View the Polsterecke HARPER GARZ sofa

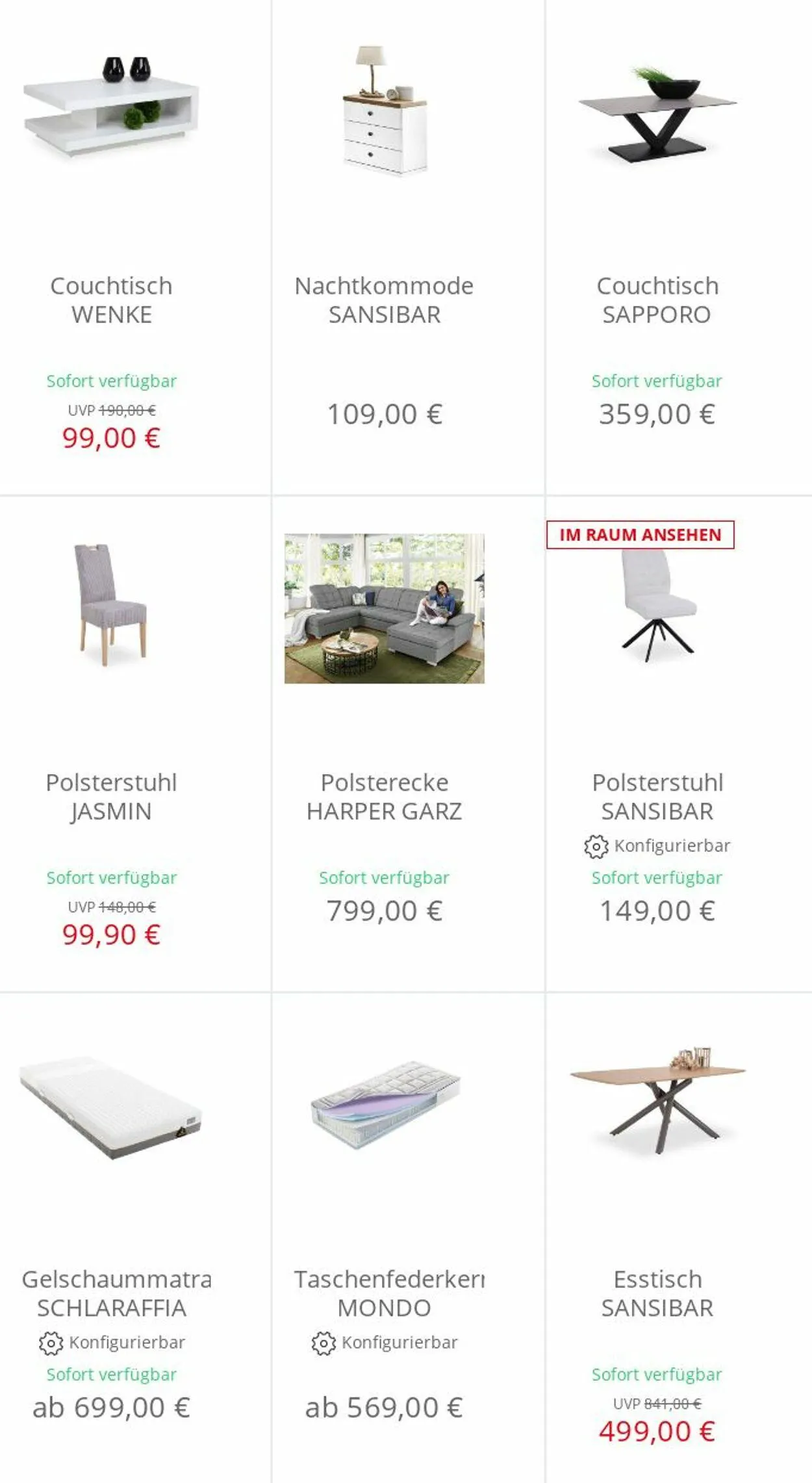click(384, 797)
